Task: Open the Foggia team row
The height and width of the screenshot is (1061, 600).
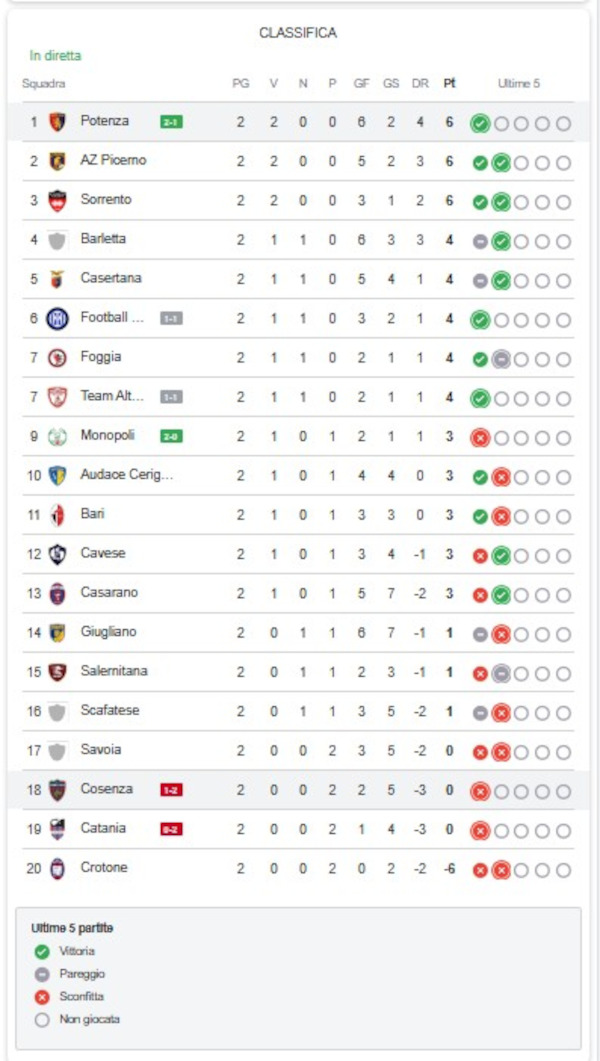Action: pos(298,358)
